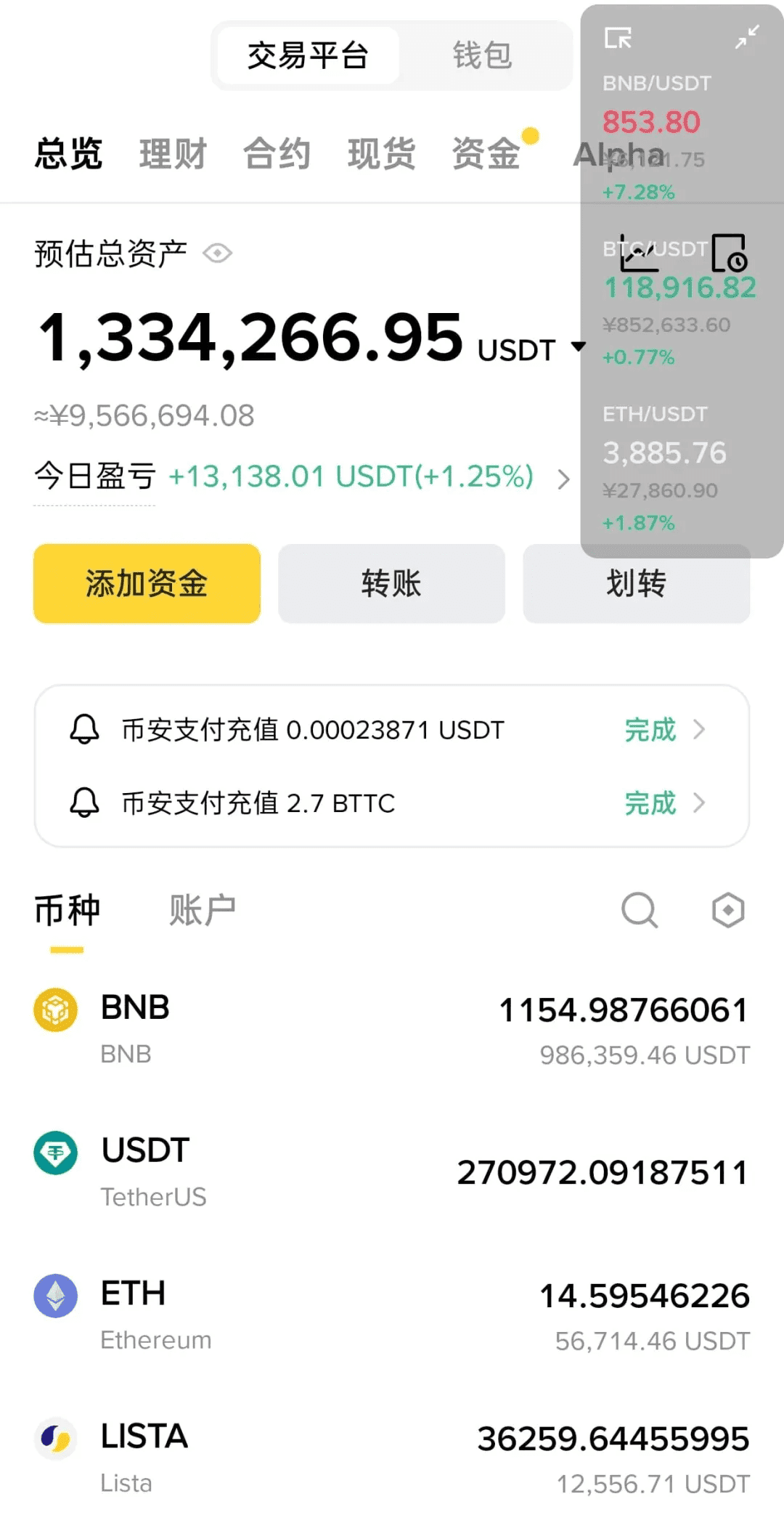
Task: Search coins with the magnifier icon
Action: point(640,910)
